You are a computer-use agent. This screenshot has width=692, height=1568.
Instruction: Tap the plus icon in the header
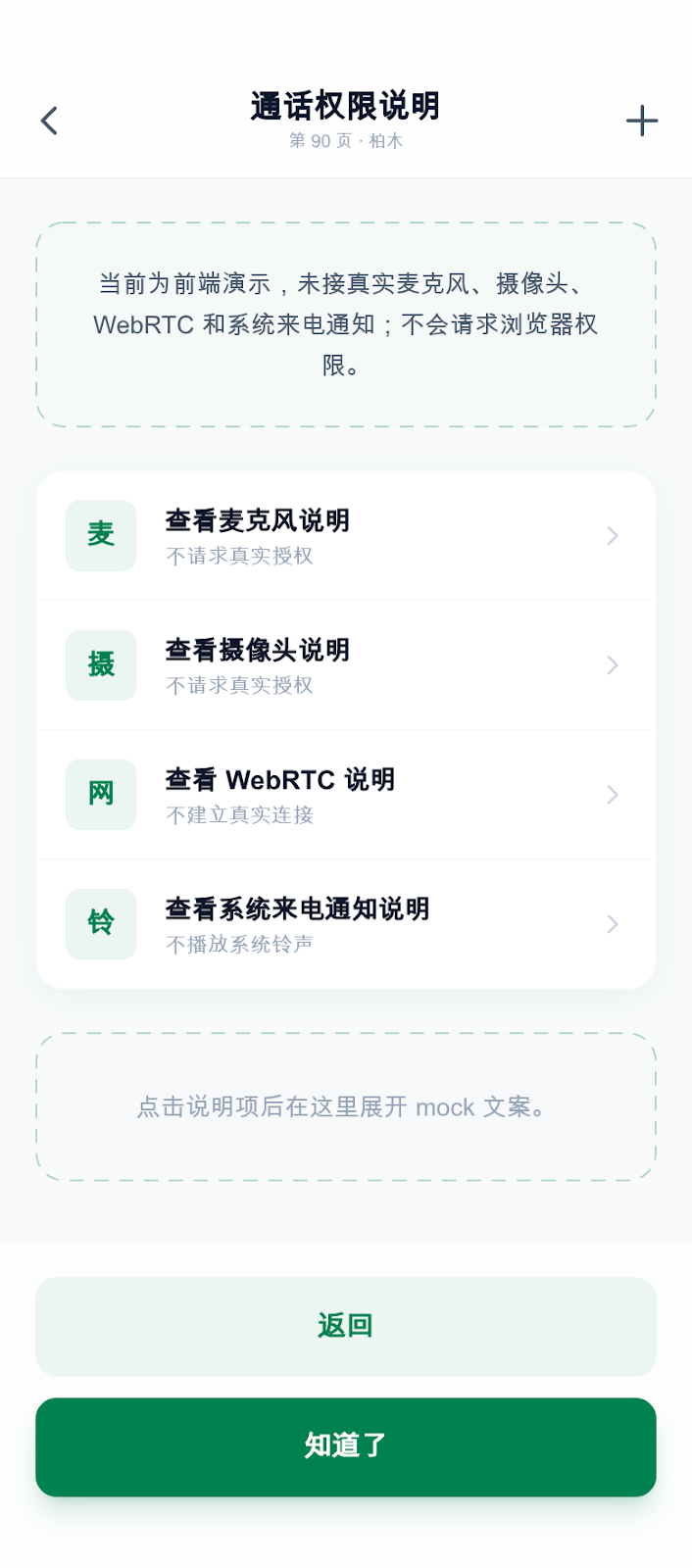coord(642,121)
